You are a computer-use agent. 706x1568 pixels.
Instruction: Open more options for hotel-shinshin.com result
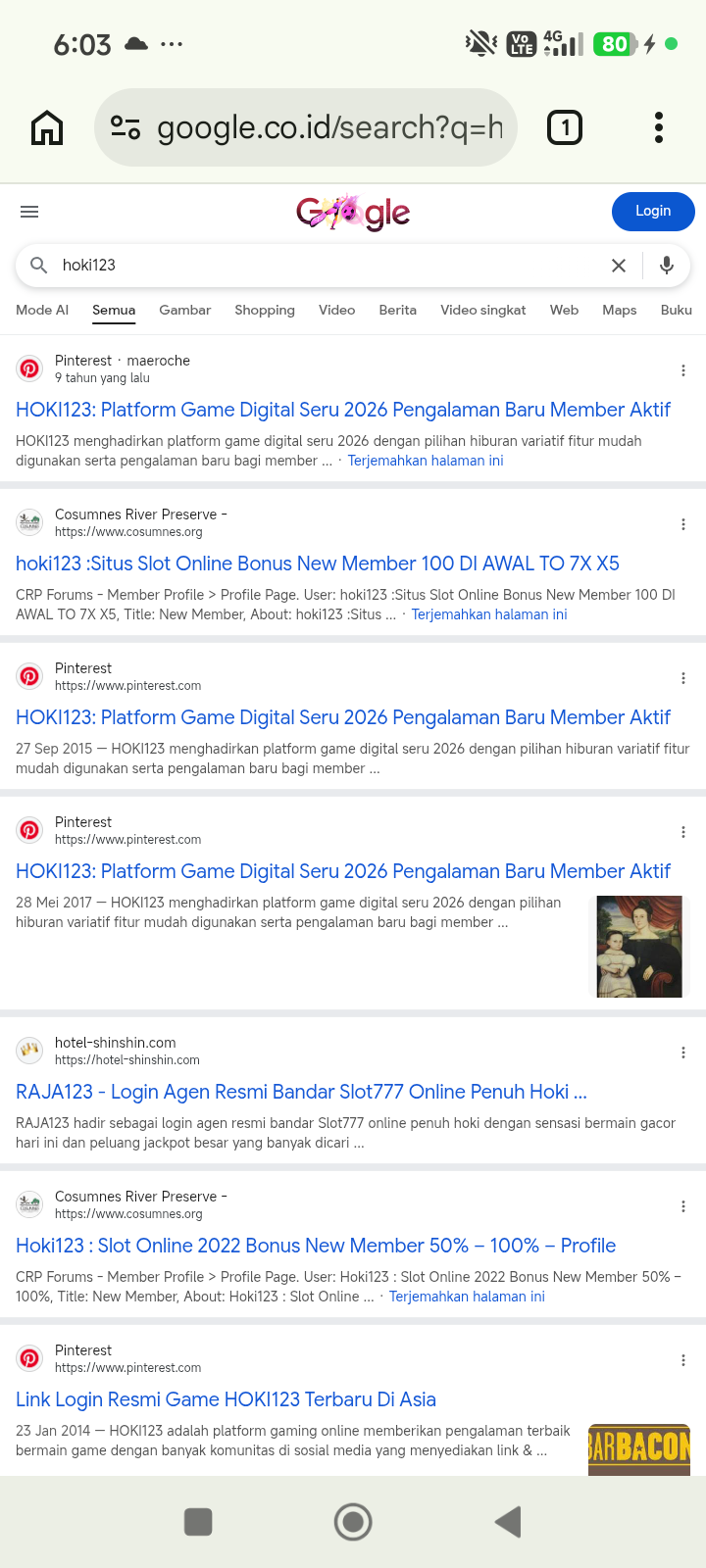click(683, 1053)
